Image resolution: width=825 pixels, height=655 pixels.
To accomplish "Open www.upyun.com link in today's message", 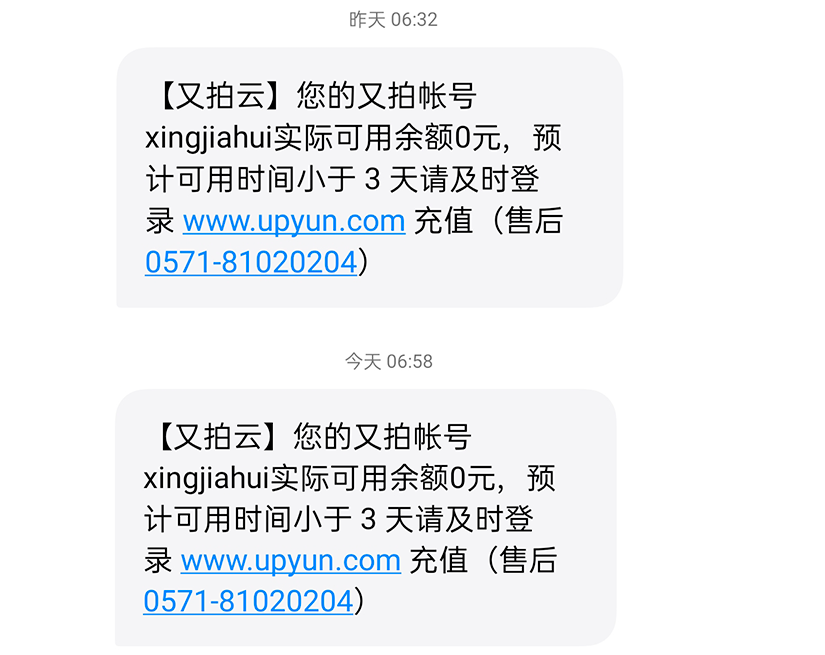I will pyautogui.click(x=290, y=560).
